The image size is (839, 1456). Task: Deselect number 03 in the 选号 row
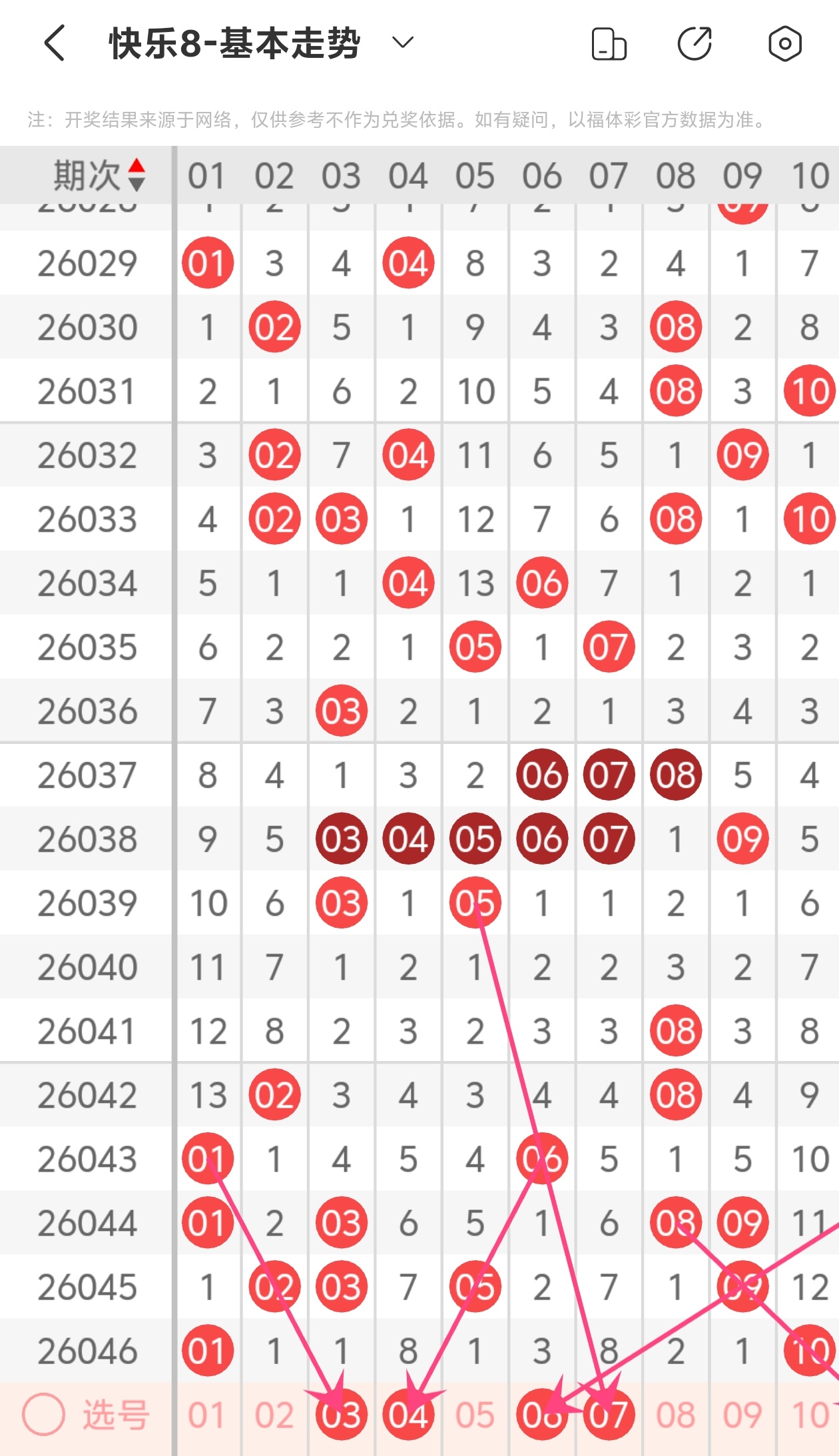coord(341,1415)
